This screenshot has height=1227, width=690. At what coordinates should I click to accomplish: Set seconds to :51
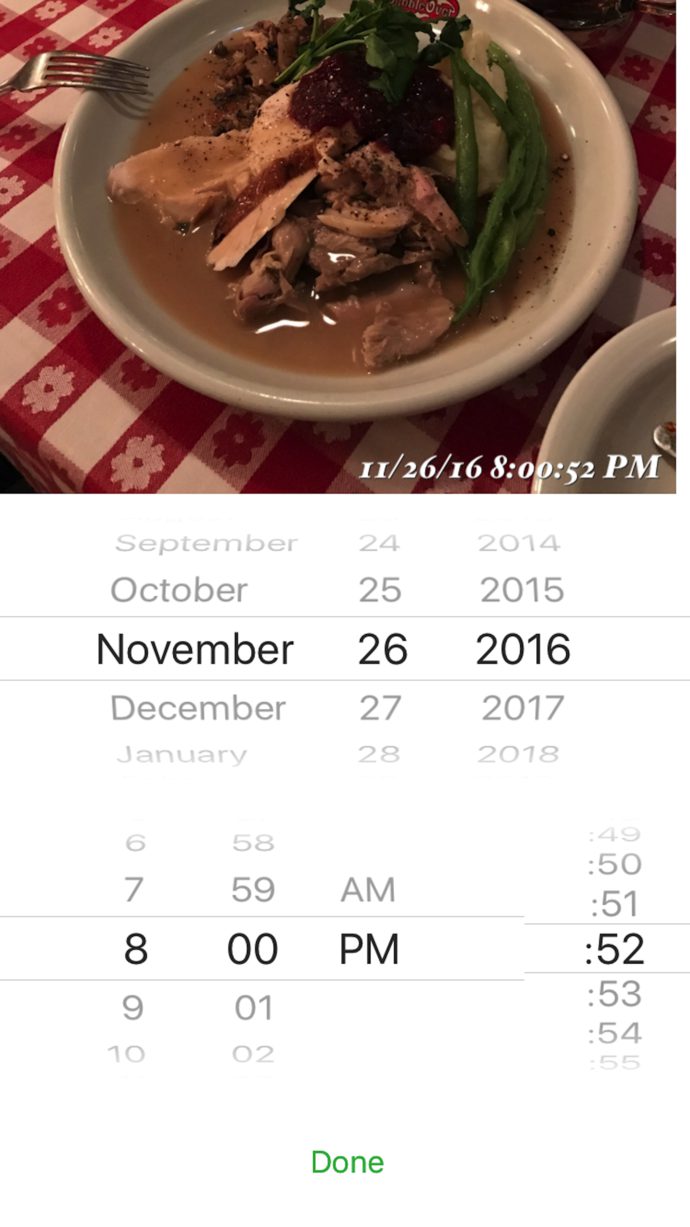click(x=614, y=905)
